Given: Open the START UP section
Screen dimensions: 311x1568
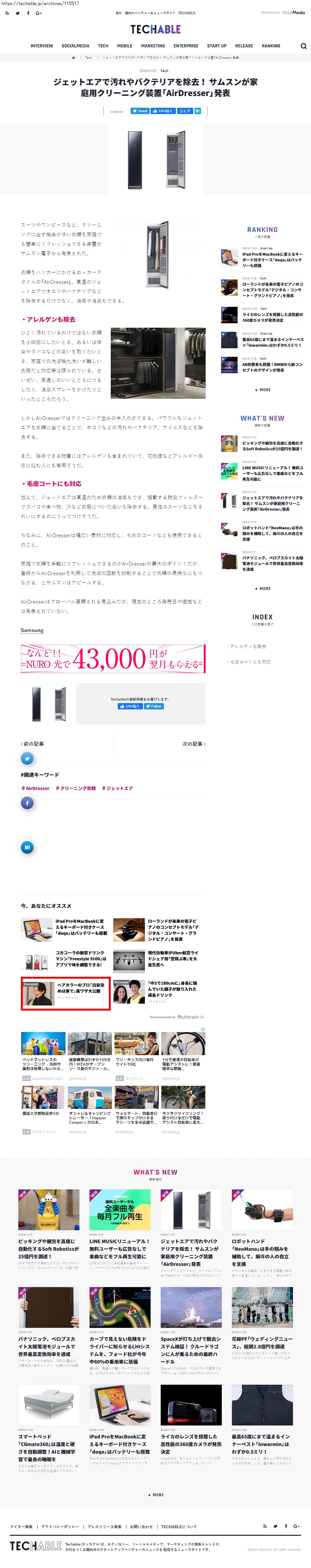Looking at the screenshot, I should coord(216,46).
